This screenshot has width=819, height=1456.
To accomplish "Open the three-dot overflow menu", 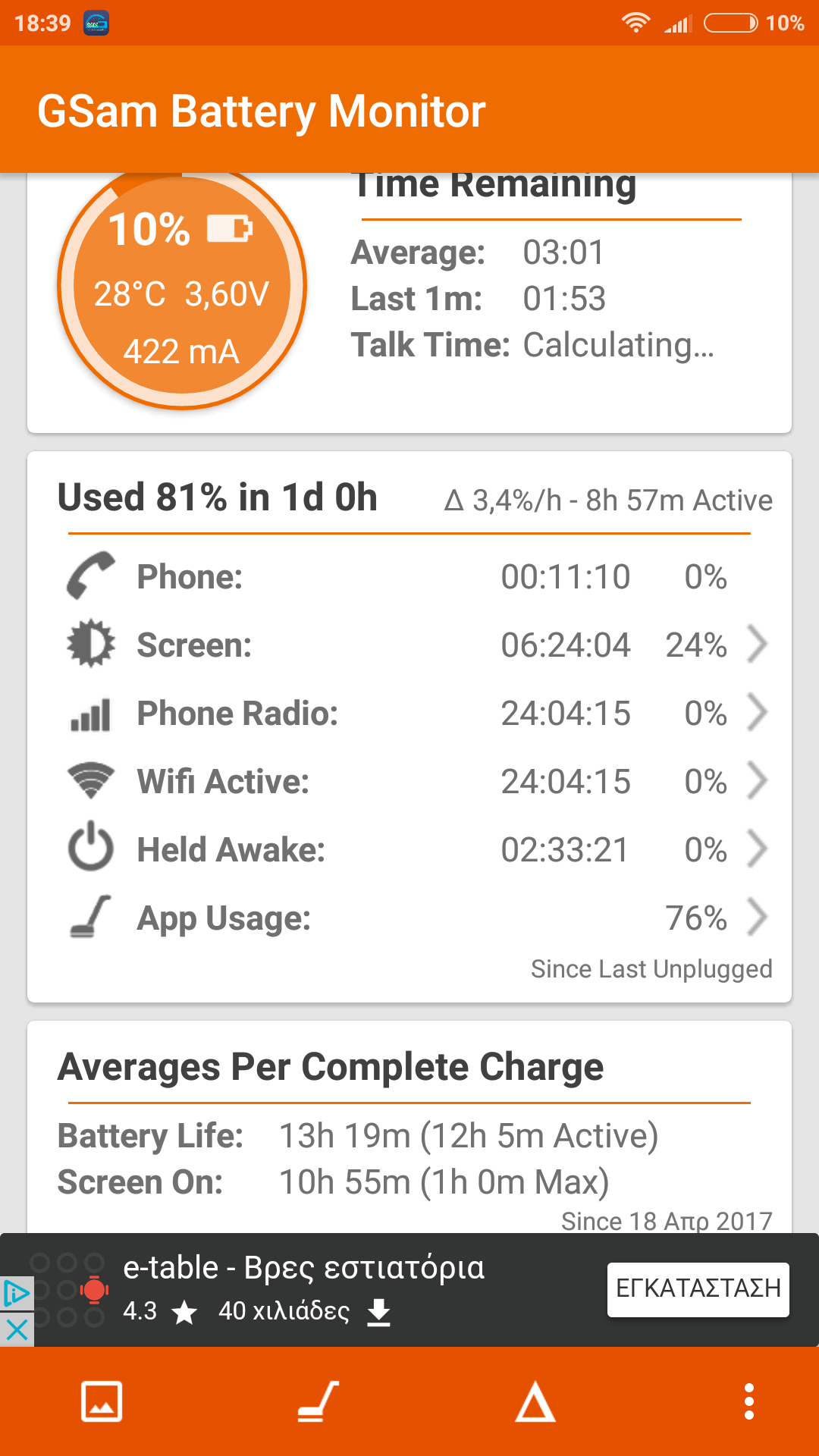I will [x=749, y=1401].
